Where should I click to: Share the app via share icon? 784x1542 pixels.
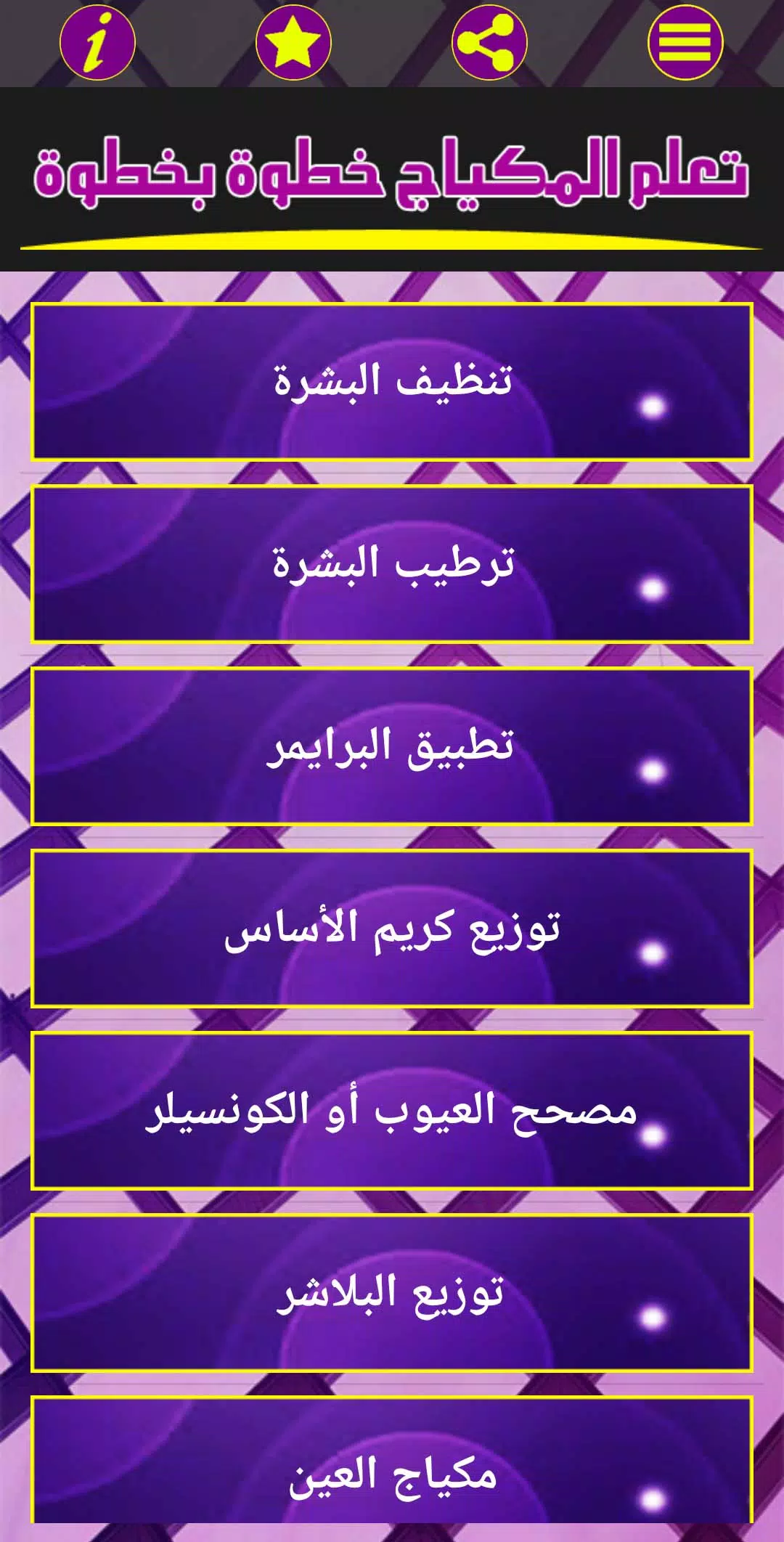489,42
